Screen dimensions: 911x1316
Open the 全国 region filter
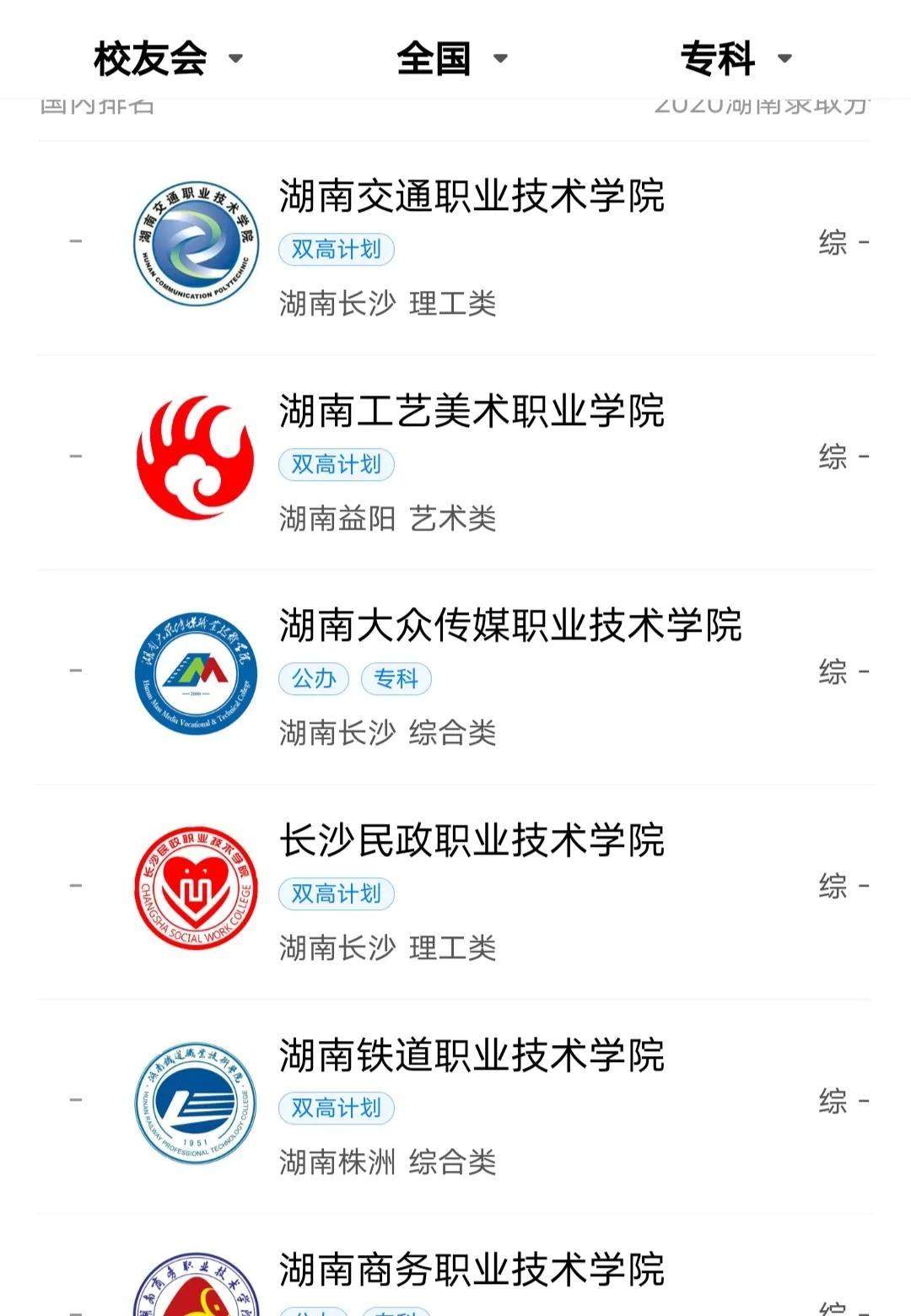click(452, 58)
